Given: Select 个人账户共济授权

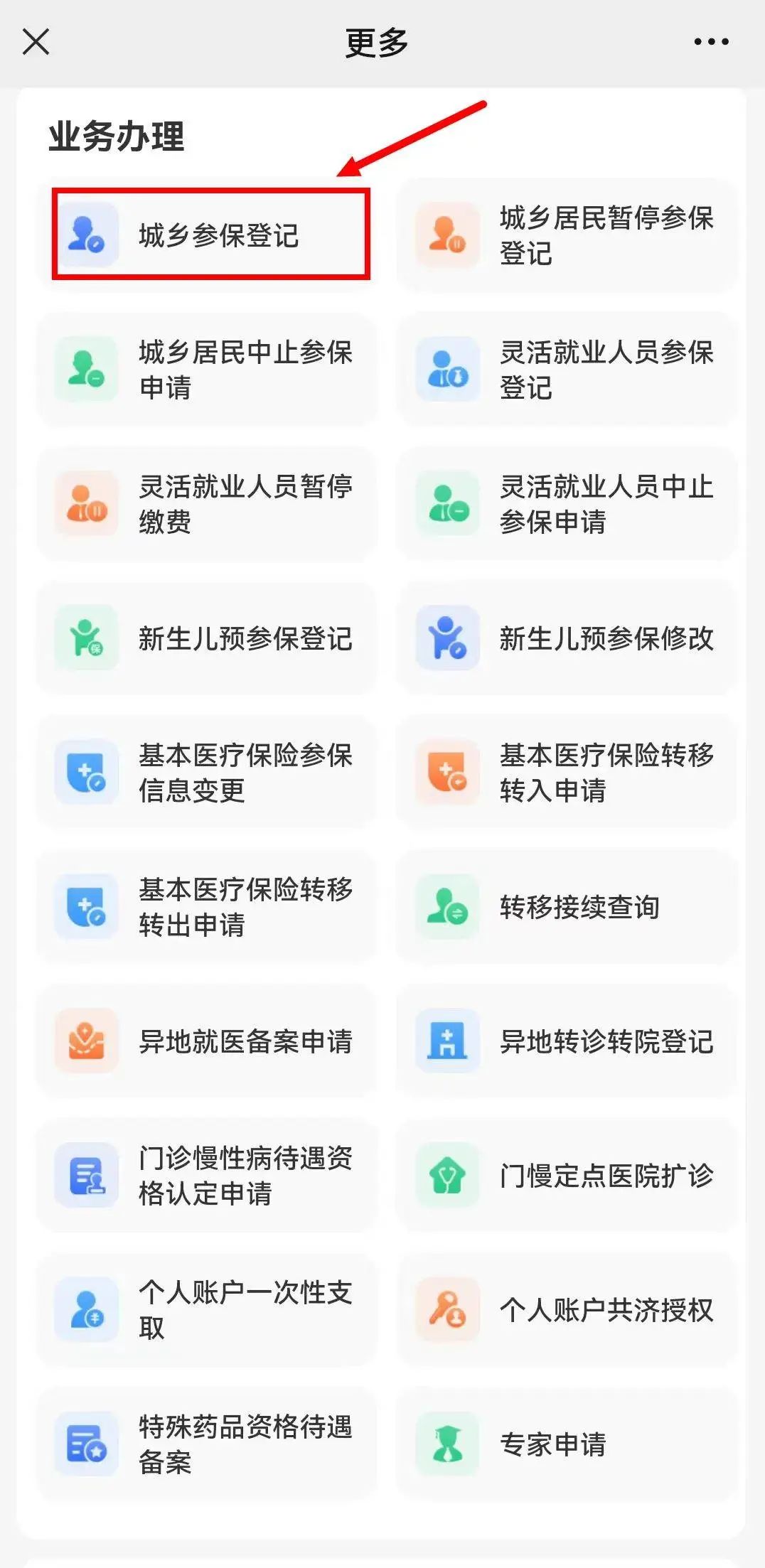Looking at the screenshot, I should [x=567, y=1310].
